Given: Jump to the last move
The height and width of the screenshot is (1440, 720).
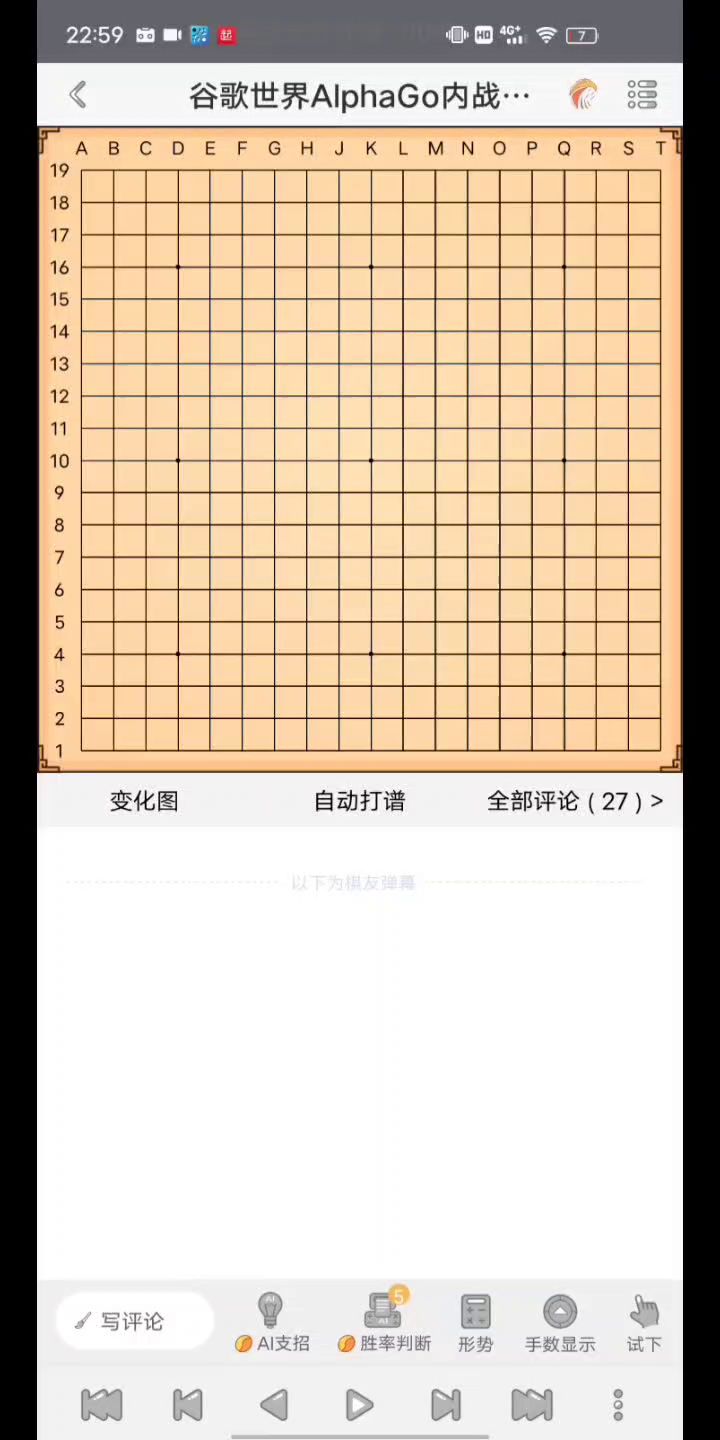Looking at the screenshot, I should pyautogui.click(x=532, y=1405).
